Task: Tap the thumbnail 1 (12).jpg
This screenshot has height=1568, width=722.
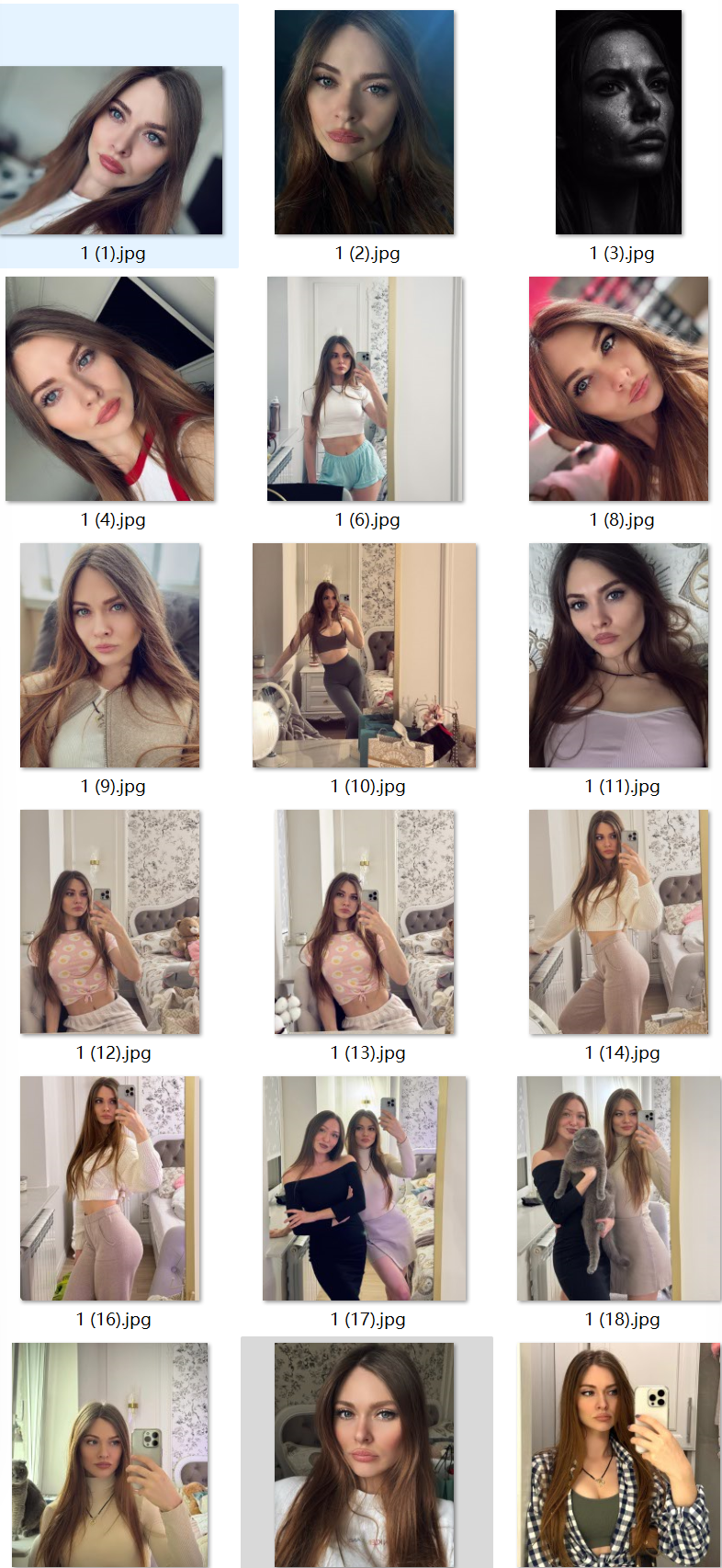Action: click(110, 922)
